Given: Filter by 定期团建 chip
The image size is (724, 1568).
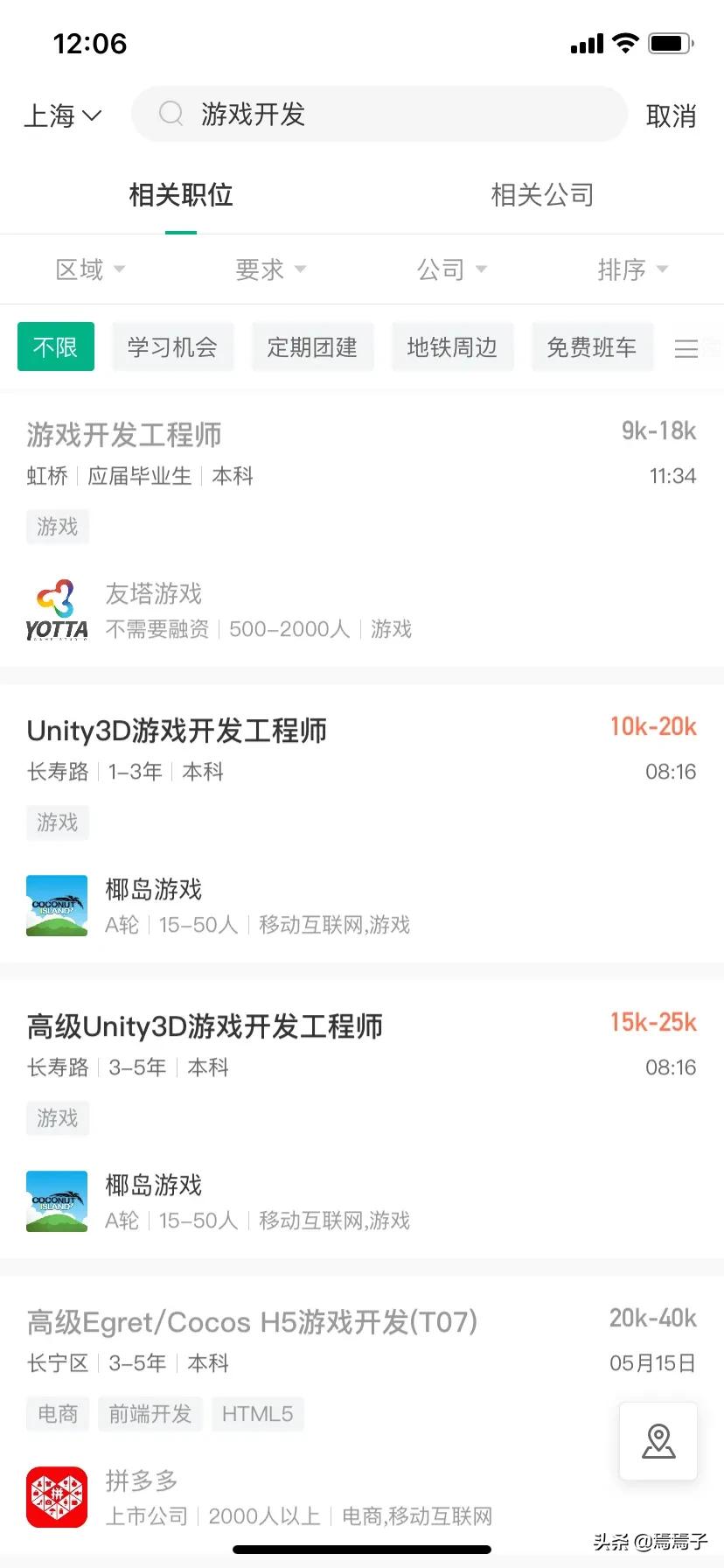Looking at the screenshot, I should [x=312, y=347].
